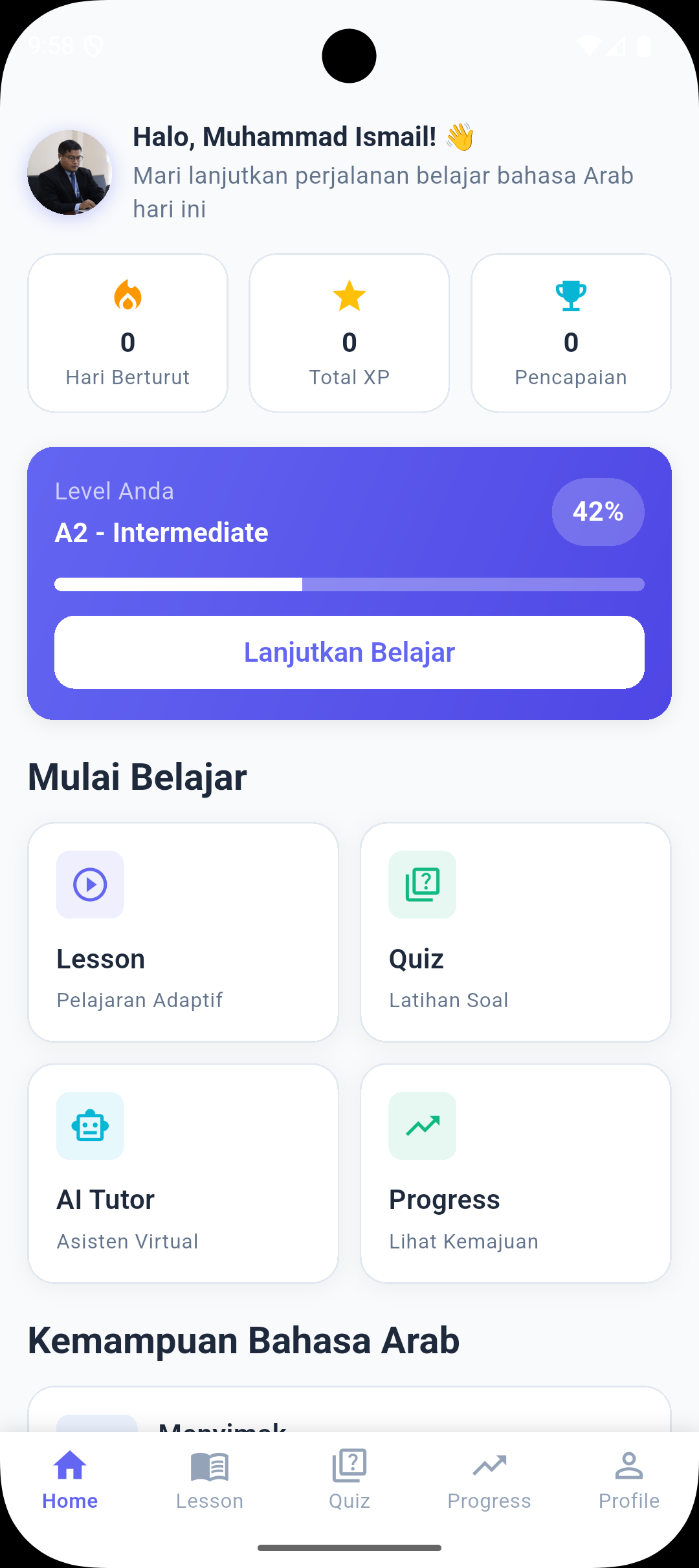
Task: Open the Profile tab
Action: click(629, 1480)
